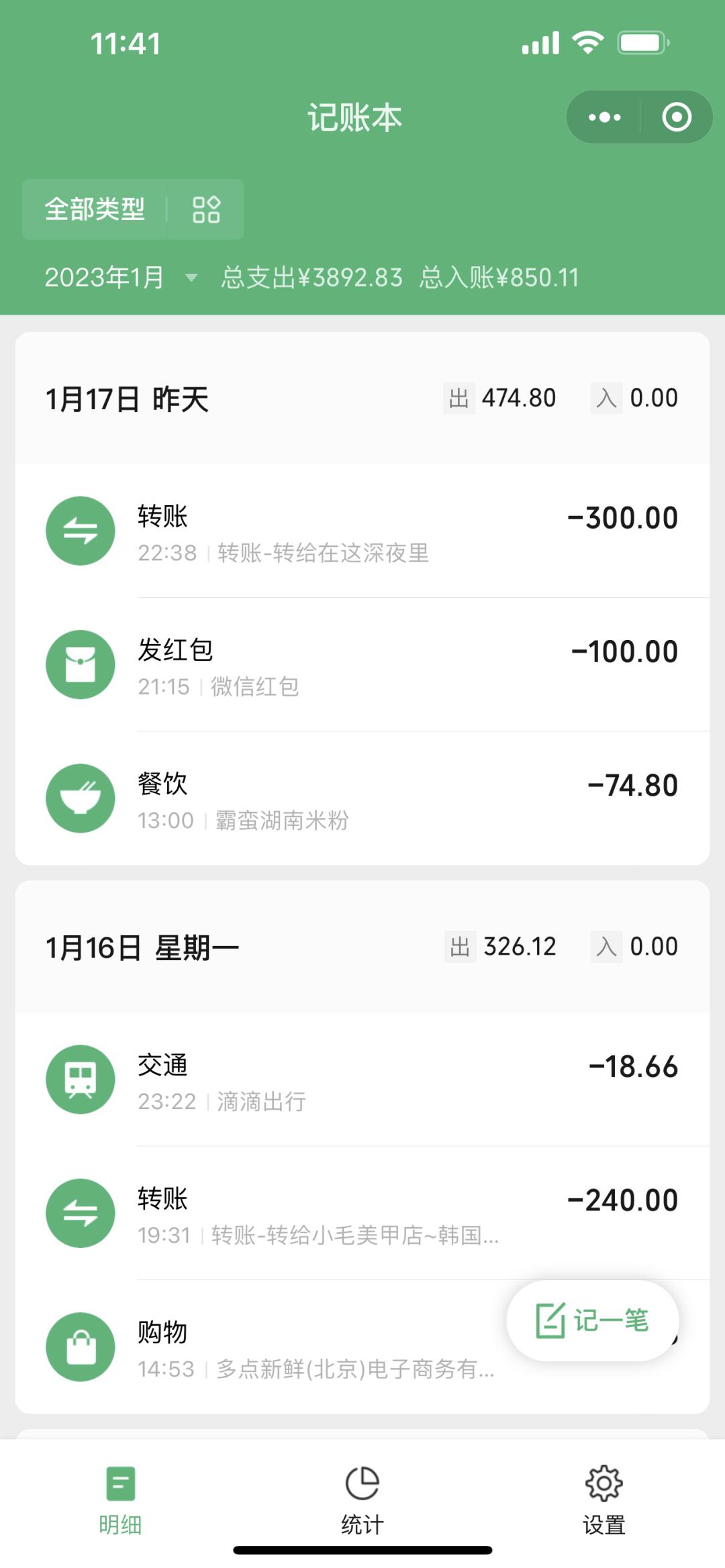Select the 转账 transfer category icon
725x1568 pixels.
[80, 530]
